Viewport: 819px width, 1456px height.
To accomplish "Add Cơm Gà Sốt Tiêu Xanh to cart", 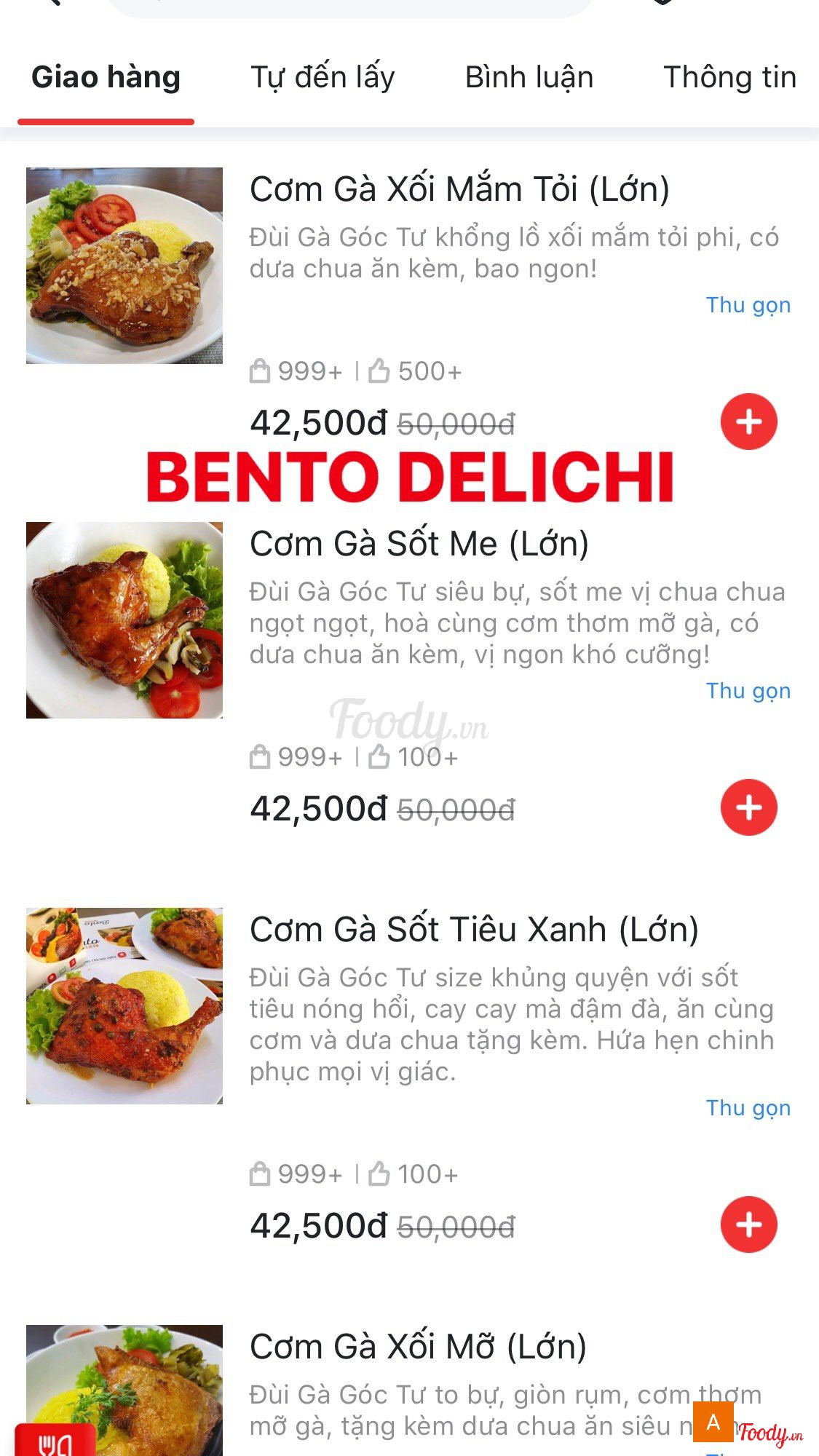I will [x=748, y=1224].
